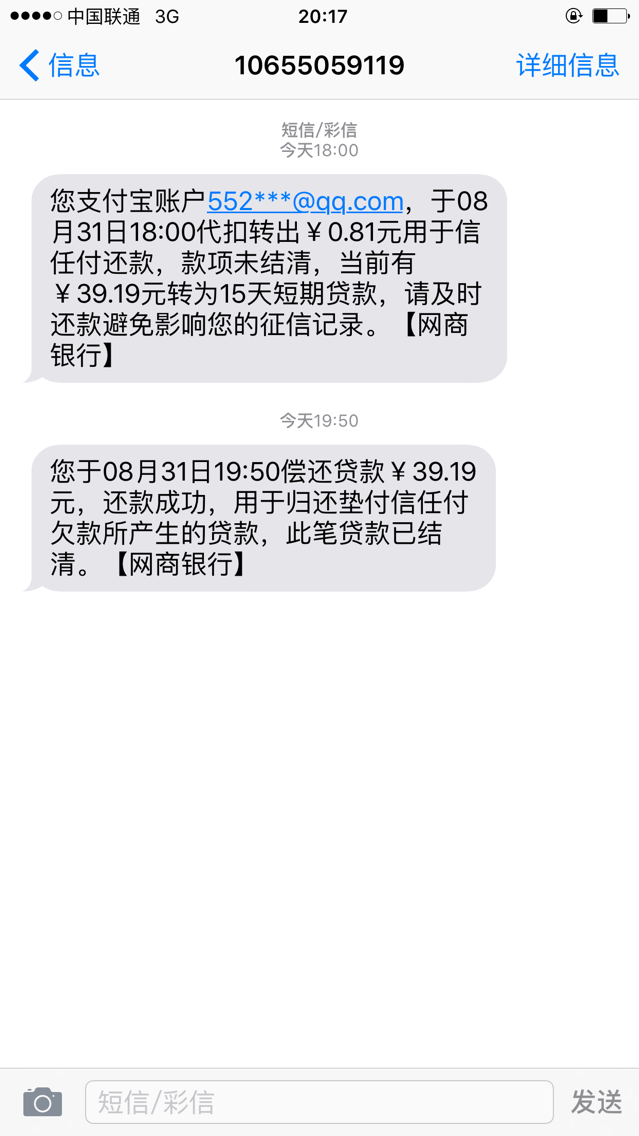Go back to the 信息 messages list
Viewport: 639px width, 1136px height.
[60, 66]
